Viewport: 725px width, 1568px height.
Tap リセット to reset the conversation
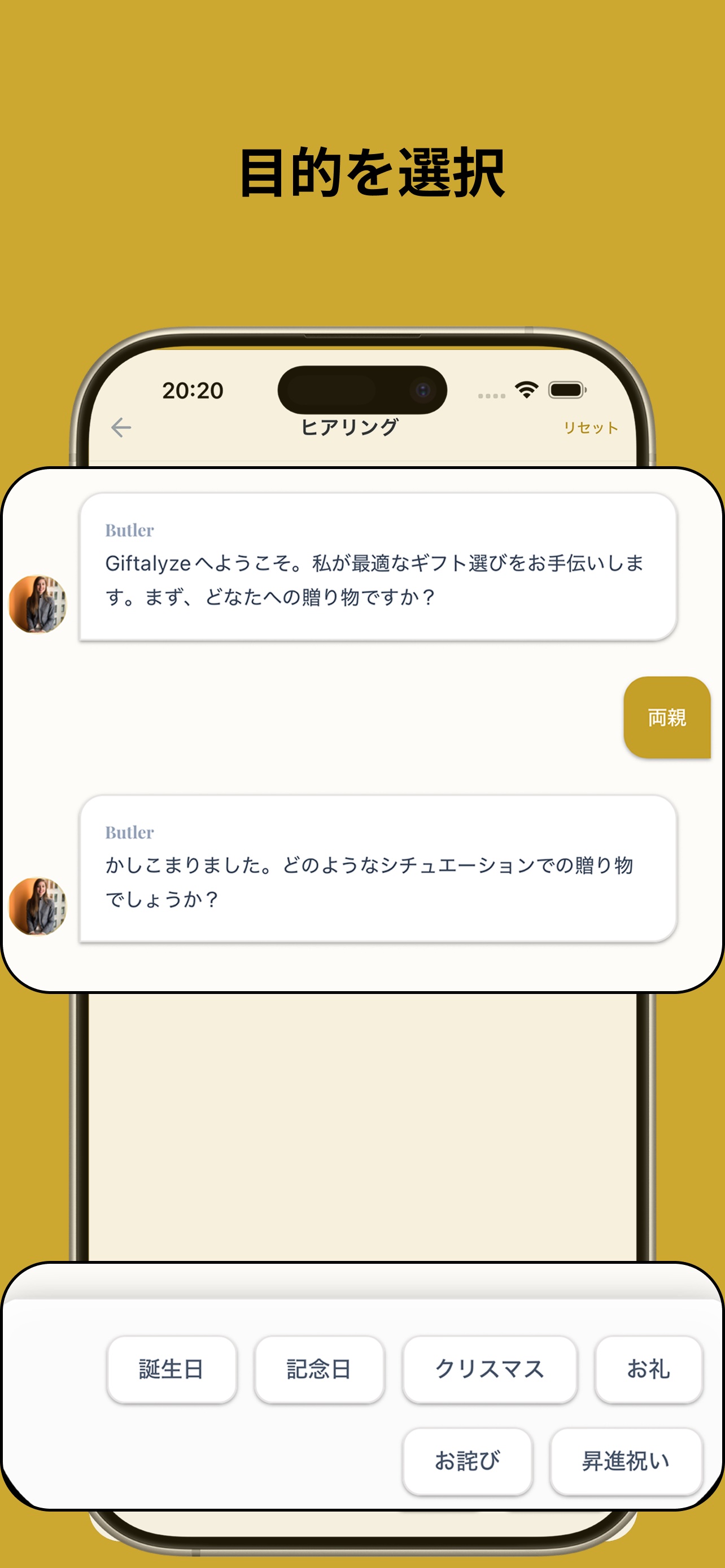click(x=591, y=428)
